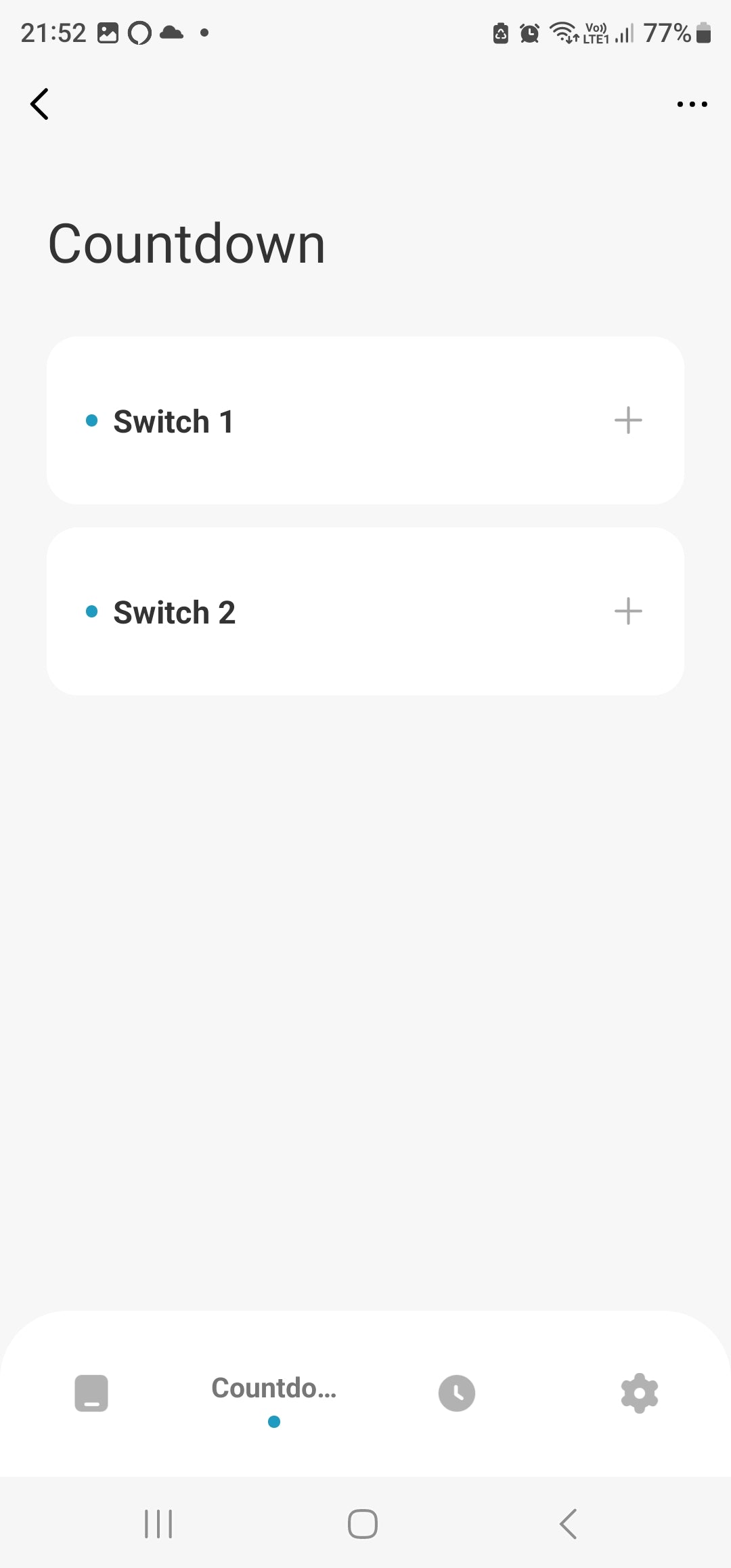The image size is (731, 1568).
Task: Add a countdown for Switch 2
Action: (x=627, y=611)
